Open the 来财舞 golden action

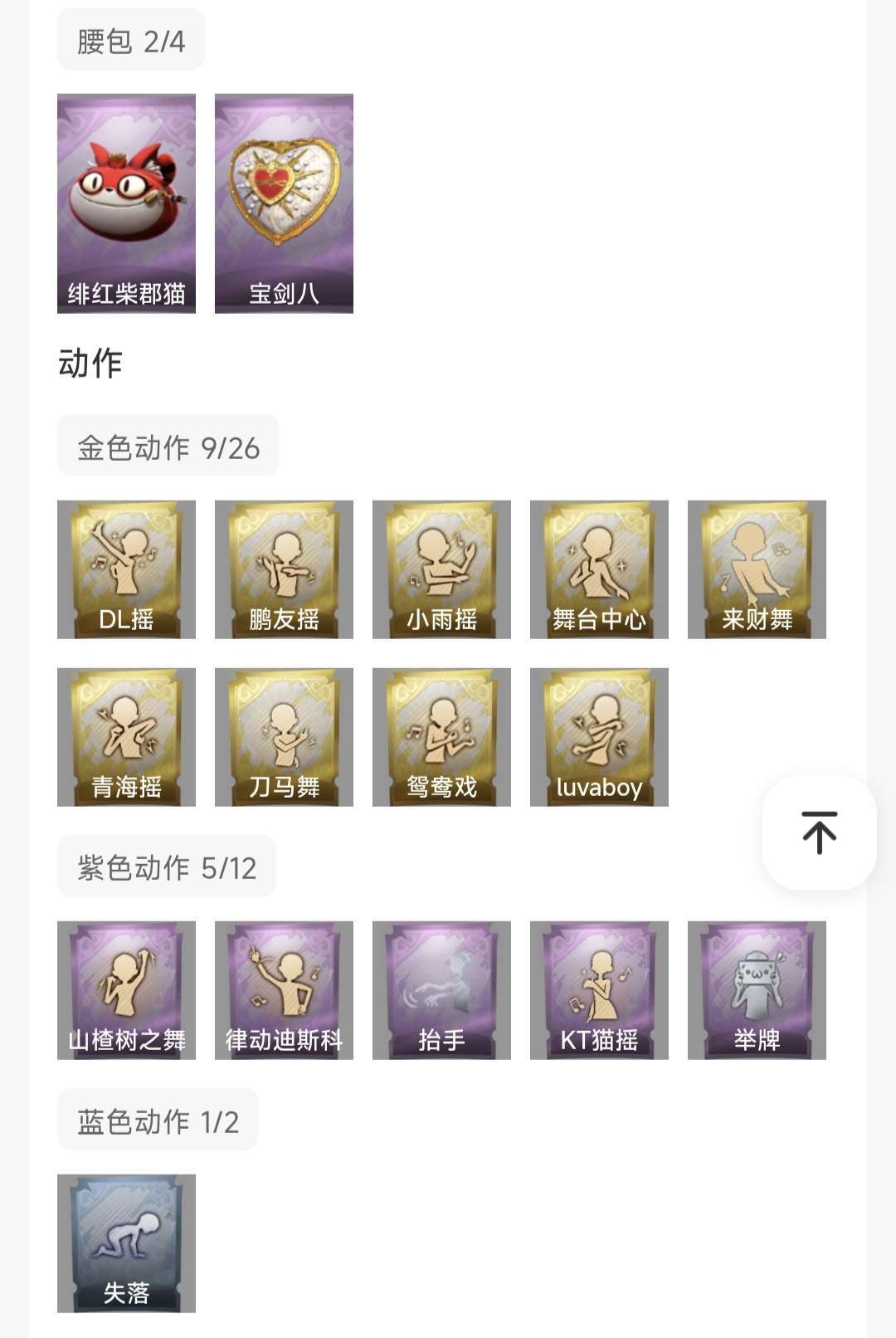click(x=757, y=569)
